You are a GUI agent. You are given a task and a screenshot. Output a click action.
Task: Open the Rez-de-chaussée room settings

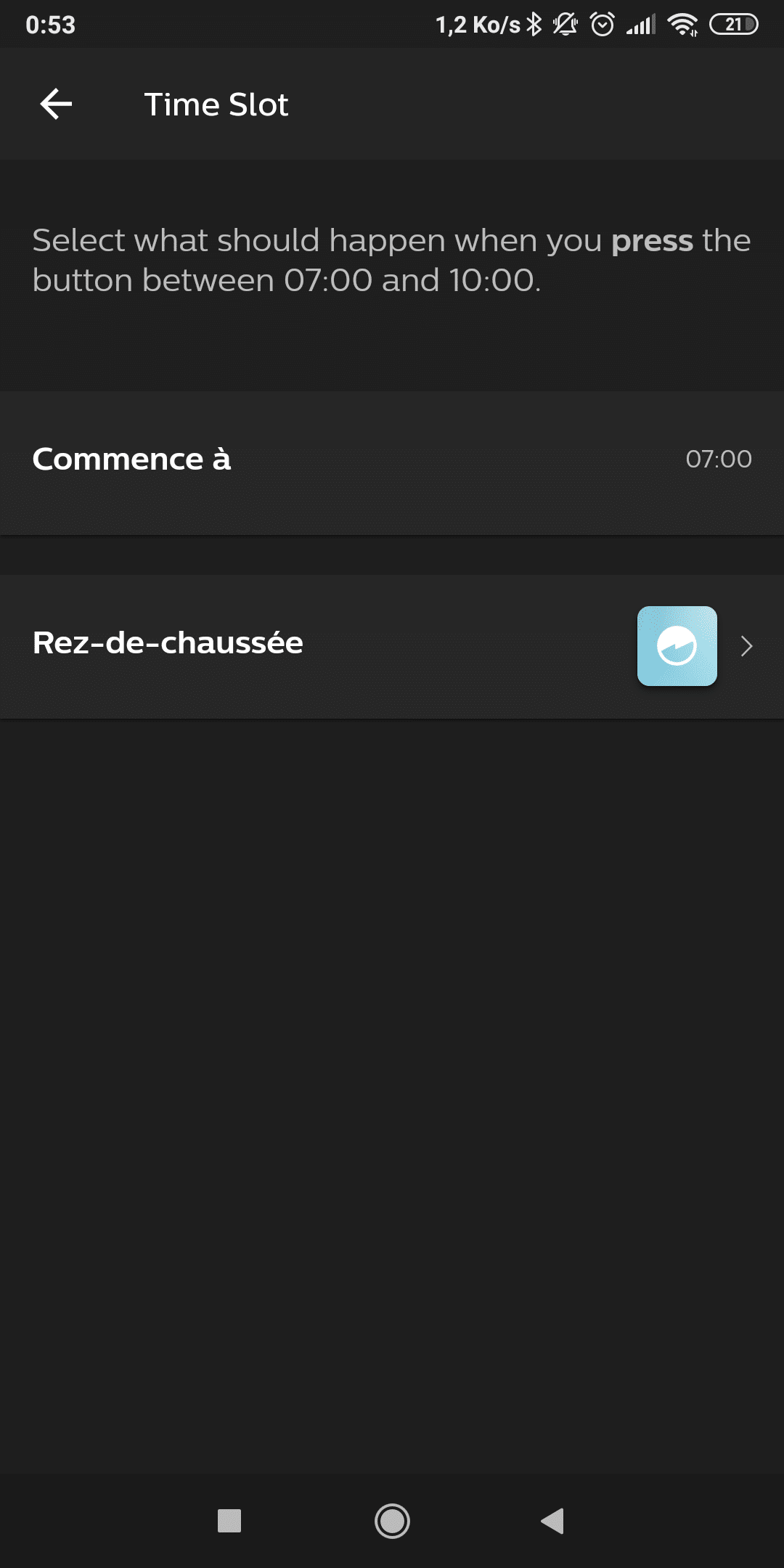392,646
